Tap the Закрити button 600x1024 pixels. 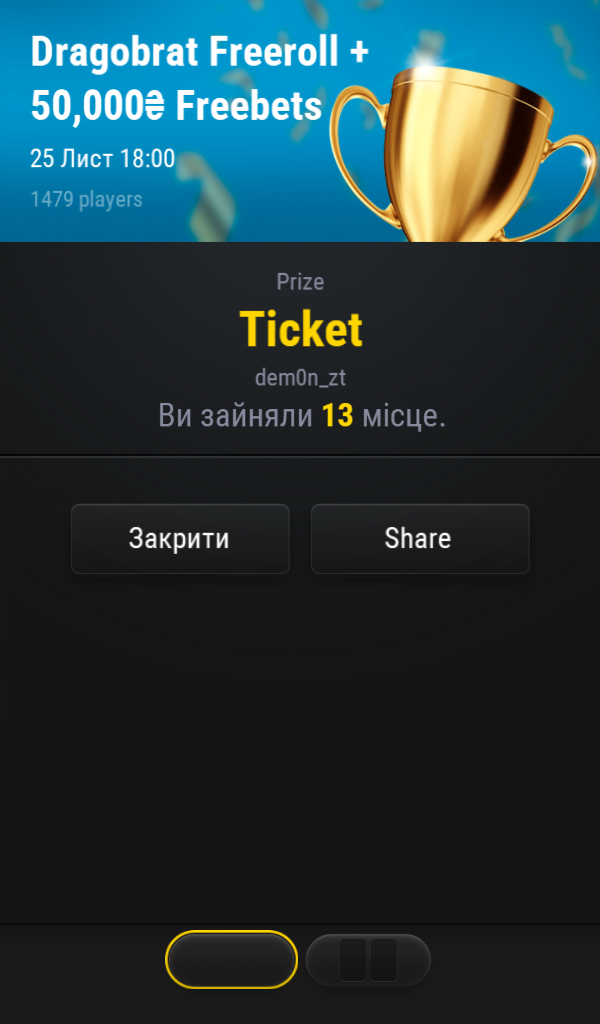coord(180,539)
